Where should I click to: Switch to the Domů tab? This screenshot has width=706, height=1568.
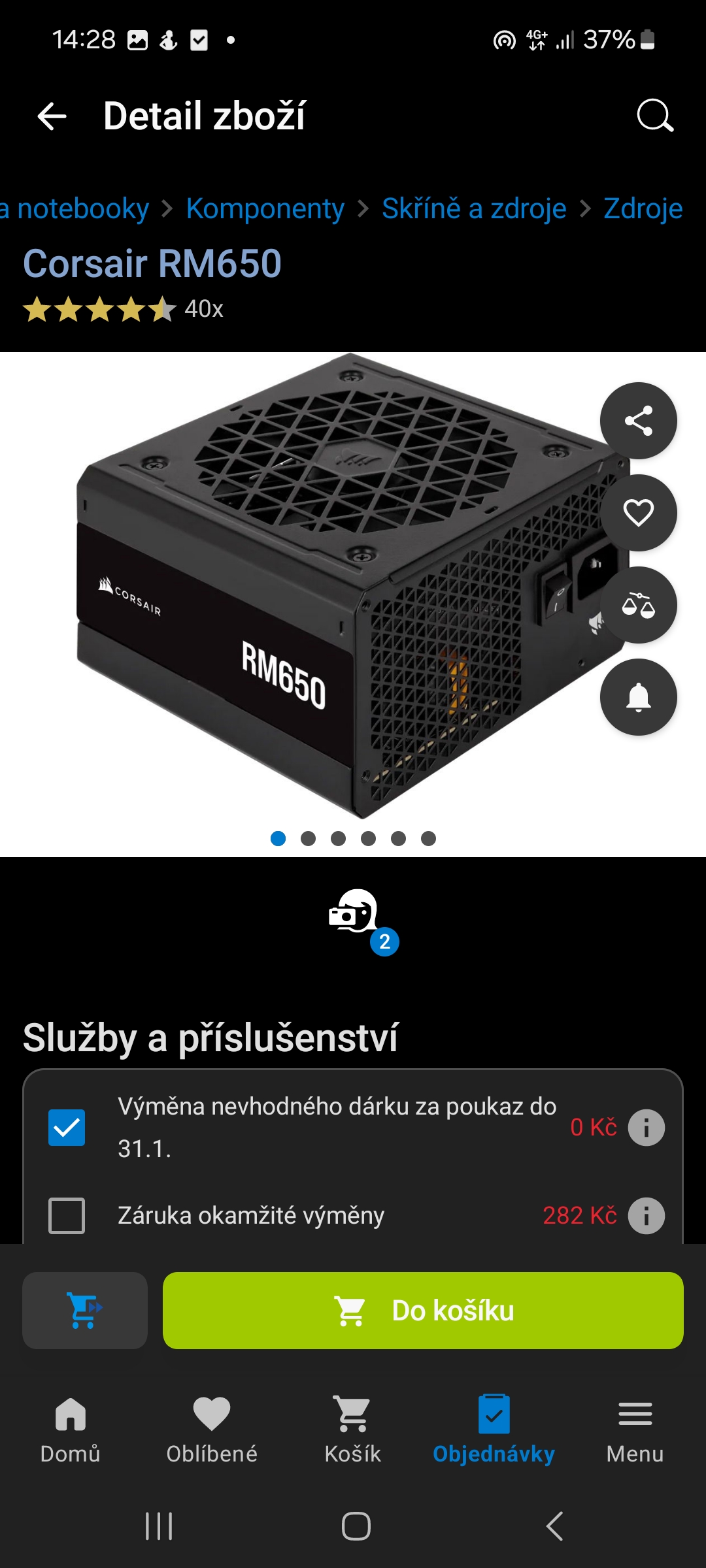[x=71, y=1429]
